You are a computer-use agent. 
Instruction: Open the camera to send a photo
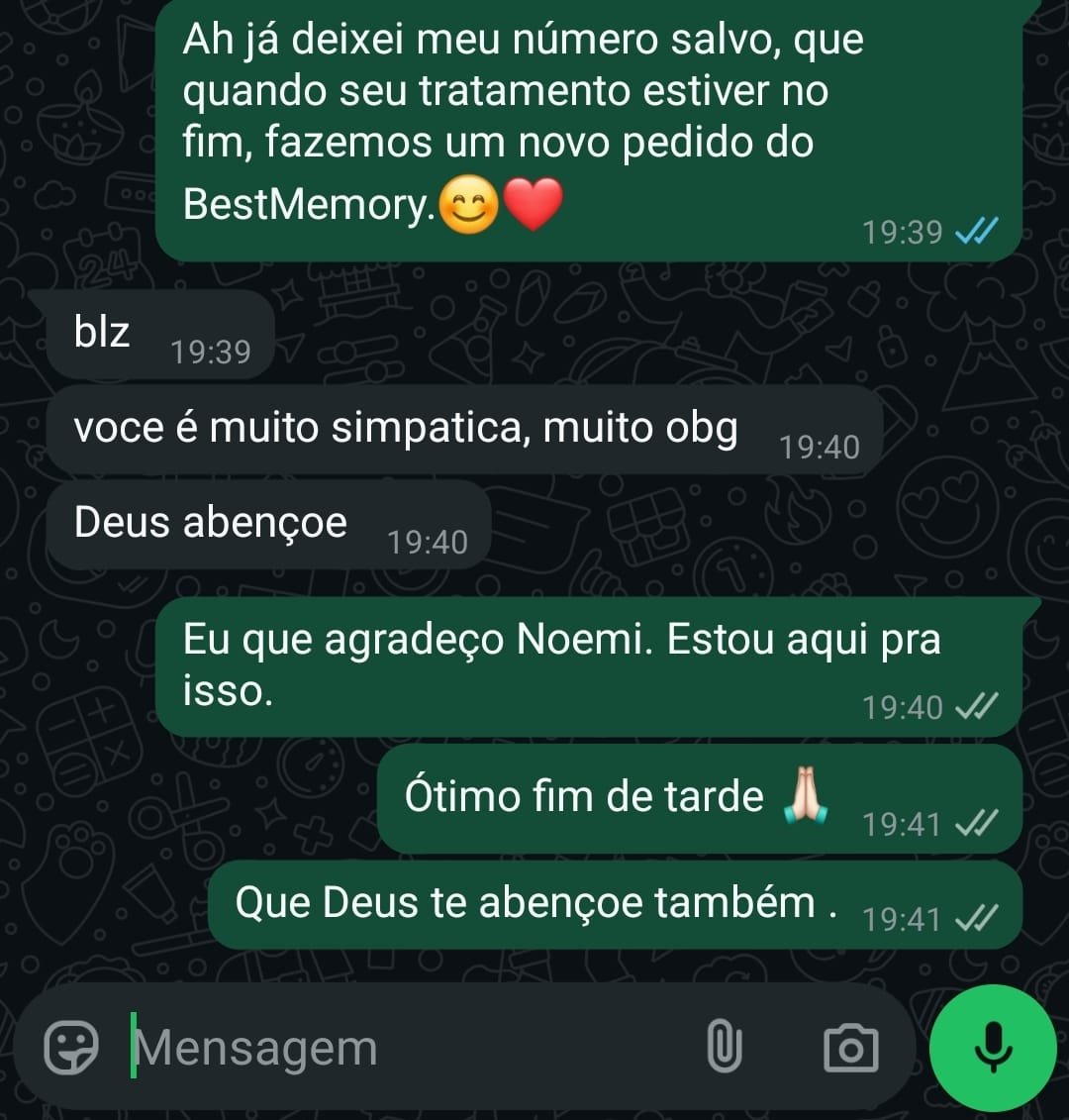point(850,1048)
